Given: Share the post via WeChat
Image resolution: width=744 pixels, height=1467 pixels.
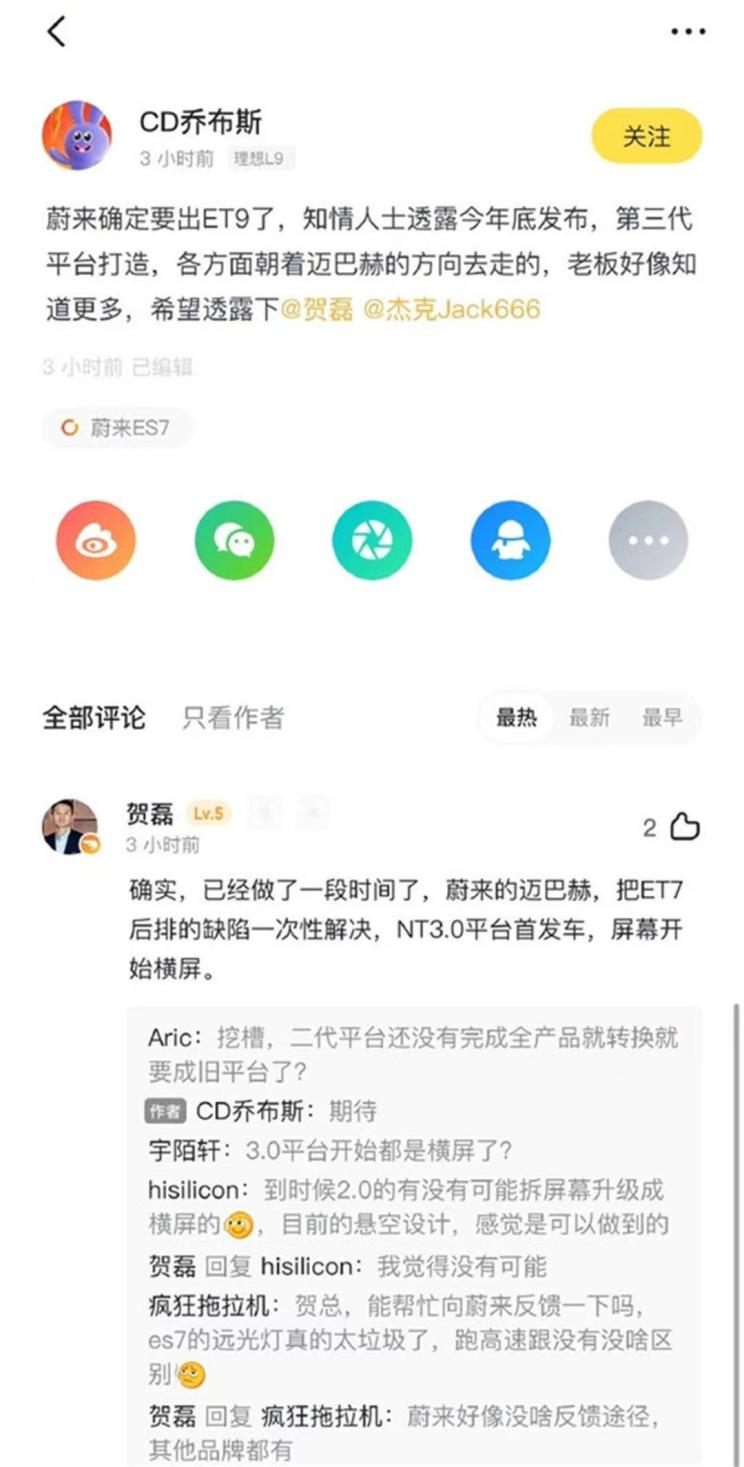Looking at the screenshot, I should (233, 539).
